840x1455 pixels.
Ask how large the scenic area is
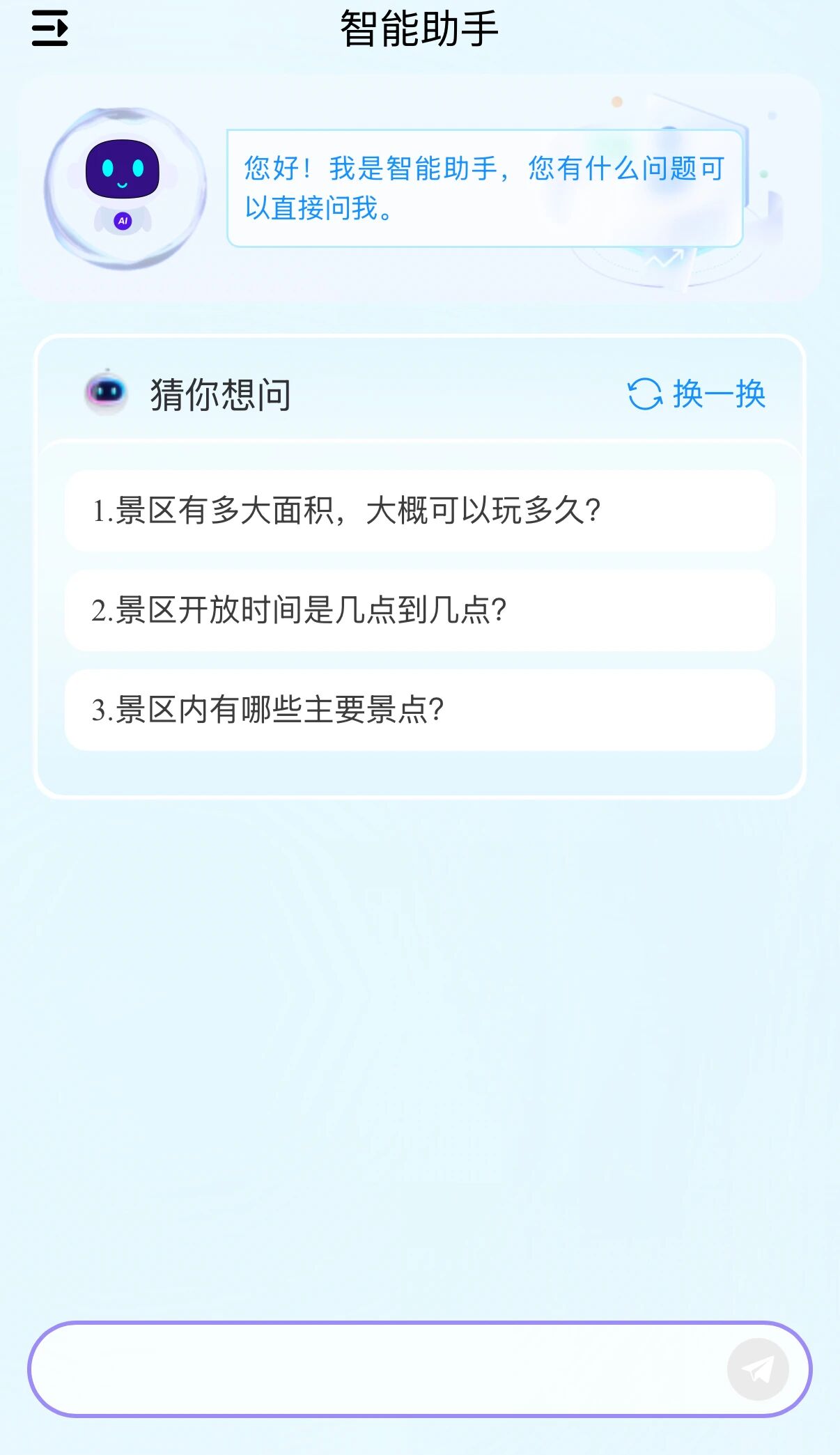pyautogui.click(x=419, y=511)
